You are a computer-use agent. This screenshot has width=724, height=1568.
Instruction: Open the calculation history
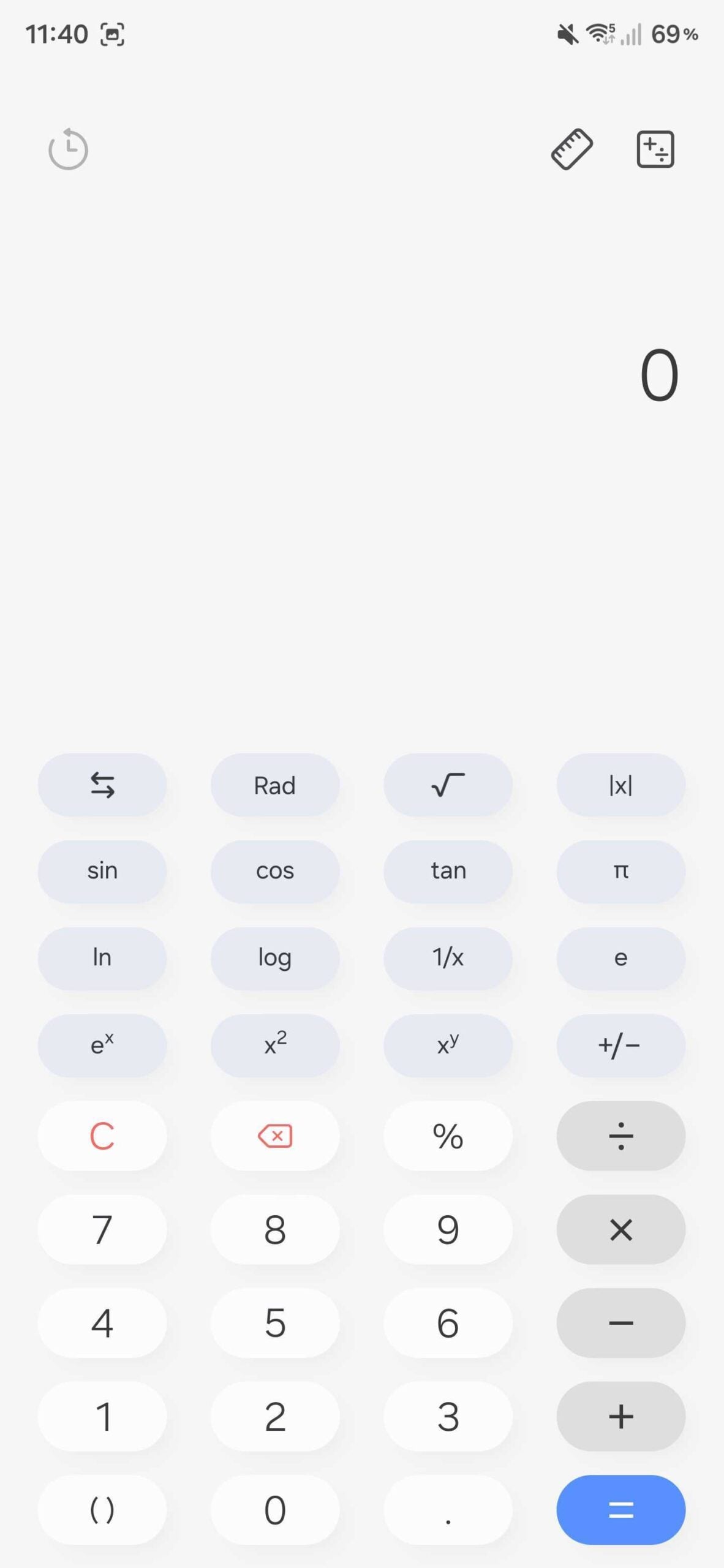click(67, 149)
